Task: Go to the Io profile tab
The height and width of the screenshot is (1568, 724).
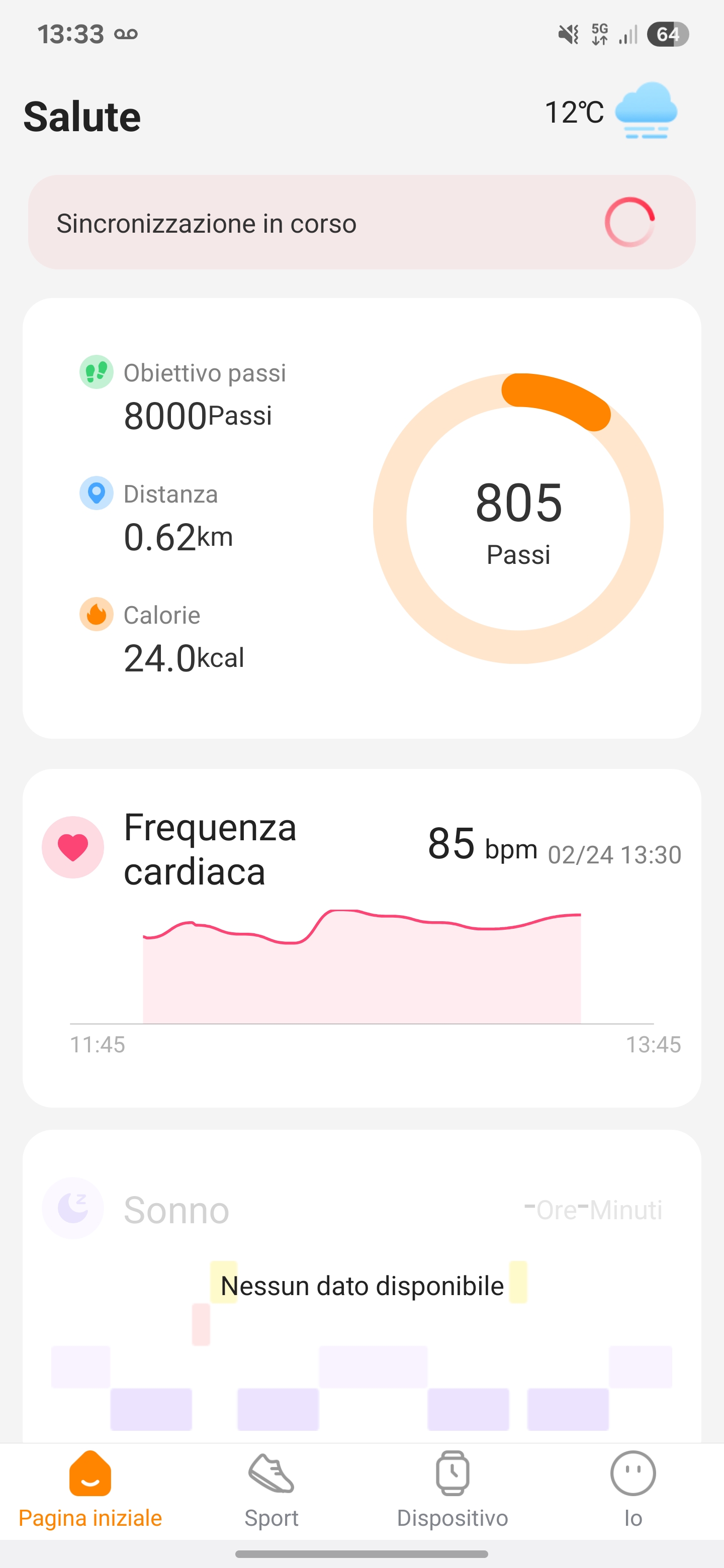Action: pyautogui.click(x=633, y=1491)
